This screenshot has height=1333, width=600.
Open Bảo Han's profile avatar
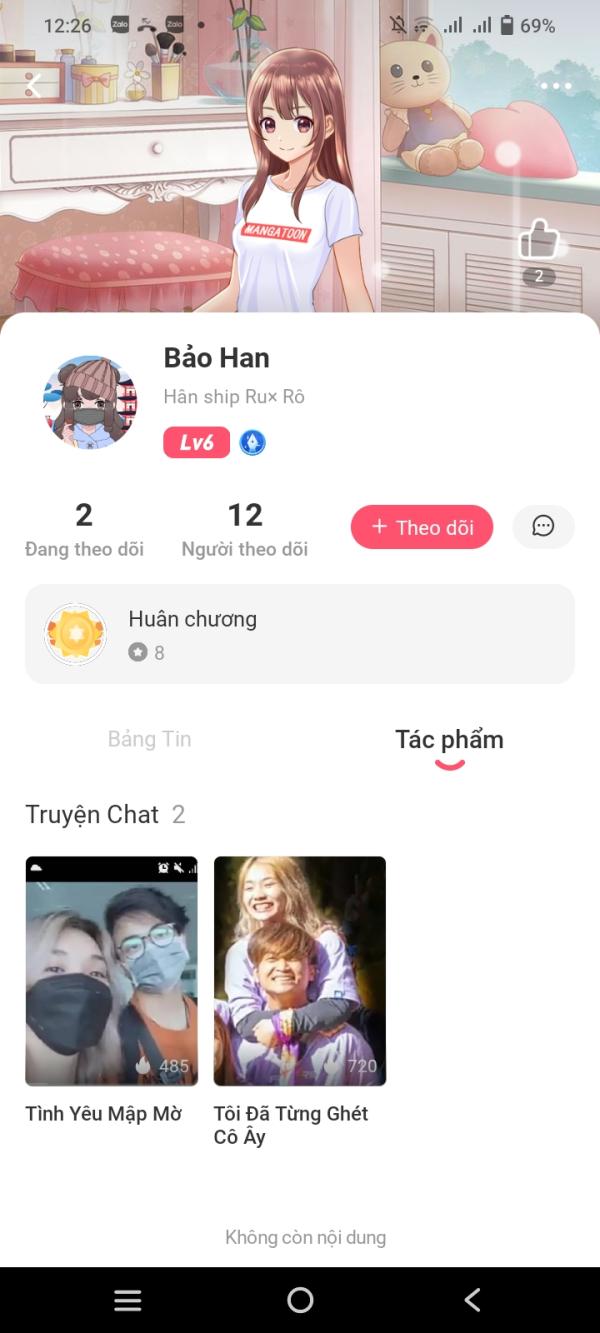pos(90,402)
